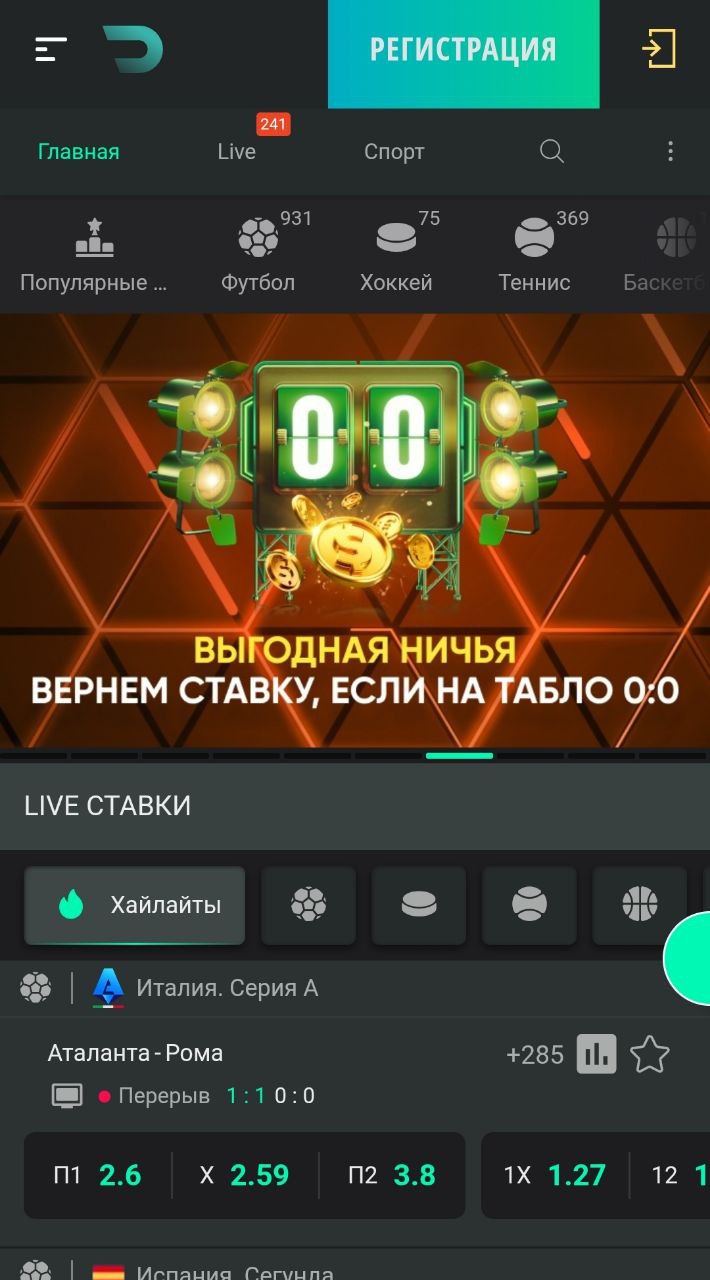Select the Хоккей sport category
The height and width of the screenshot is (1280, 710).
(x=396, y=255)
